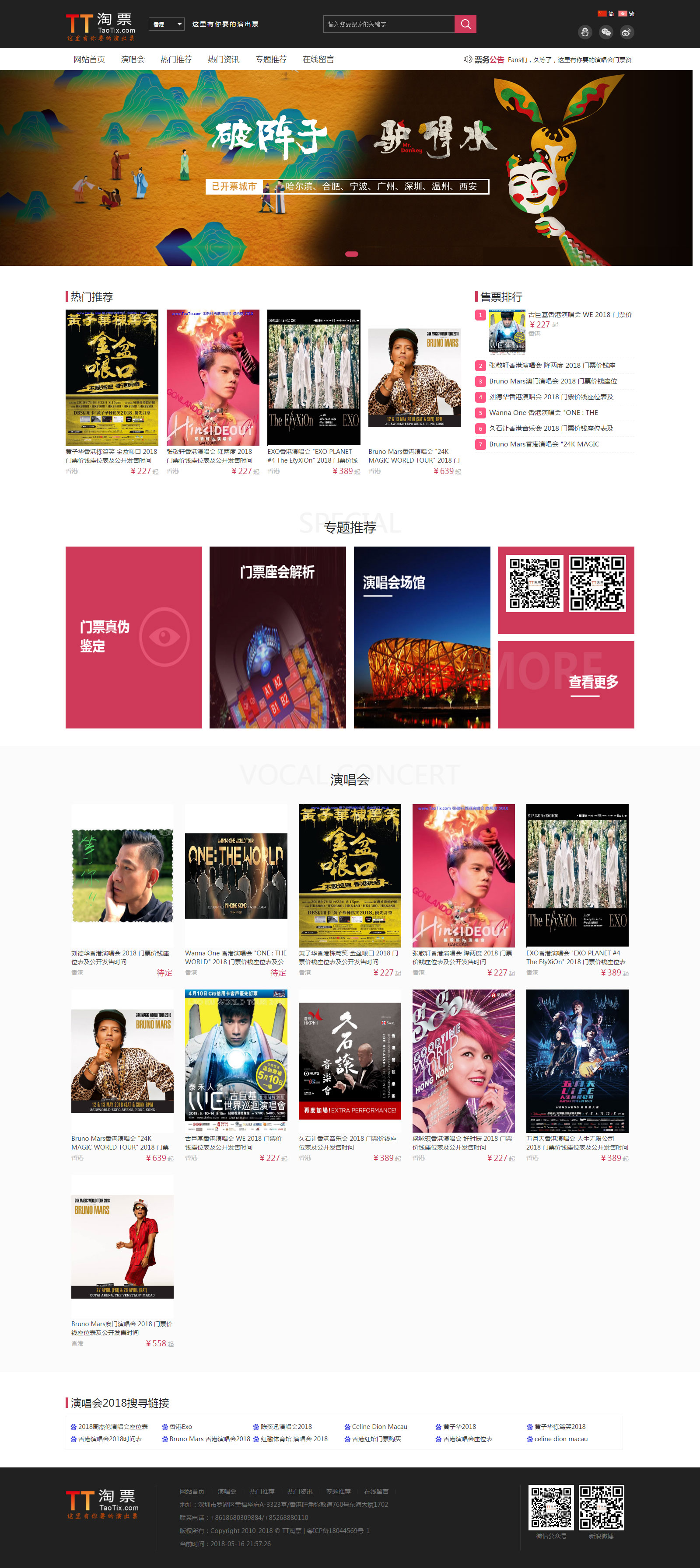Open 张敬轩香港演唱会 card under 热门推荐
This screenshot has width=700, height=1568.
[213, 377]
